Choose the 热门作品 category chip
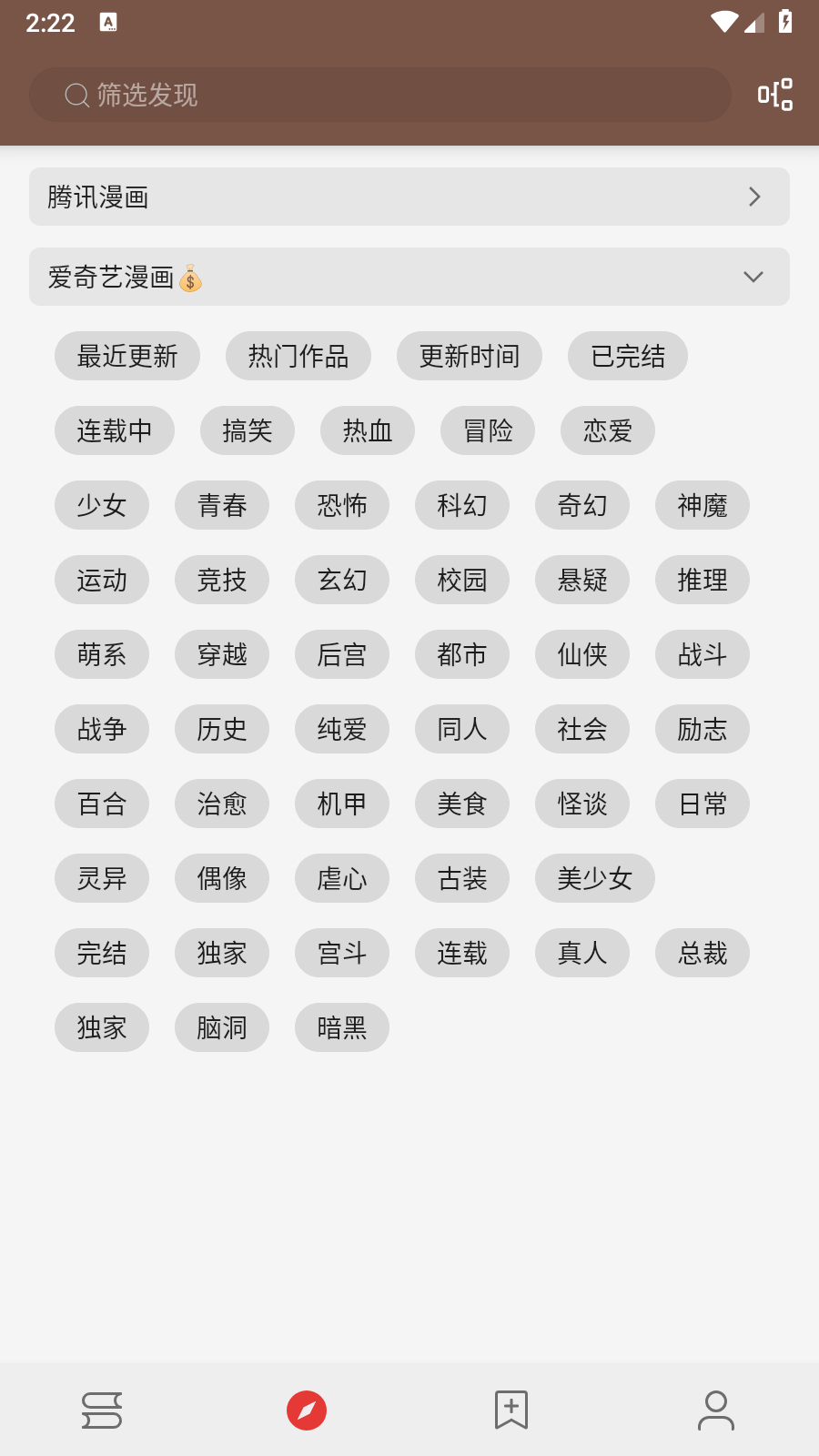 tap(298, 356)
